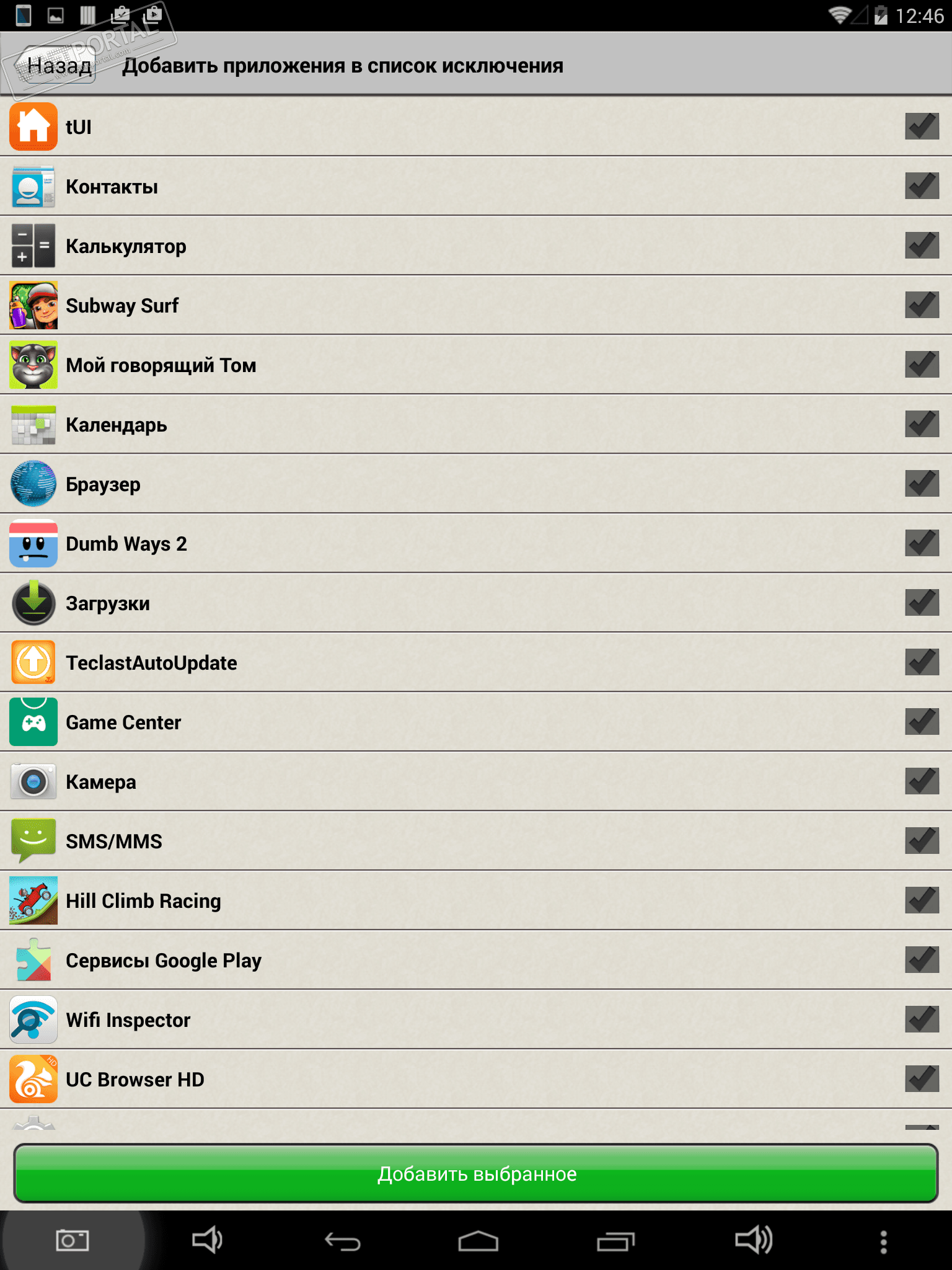Toggle the Мой говорящий Том checkbox
Image resolution: width=952 pixels, height=1270 pixels.
pos(922,365)
